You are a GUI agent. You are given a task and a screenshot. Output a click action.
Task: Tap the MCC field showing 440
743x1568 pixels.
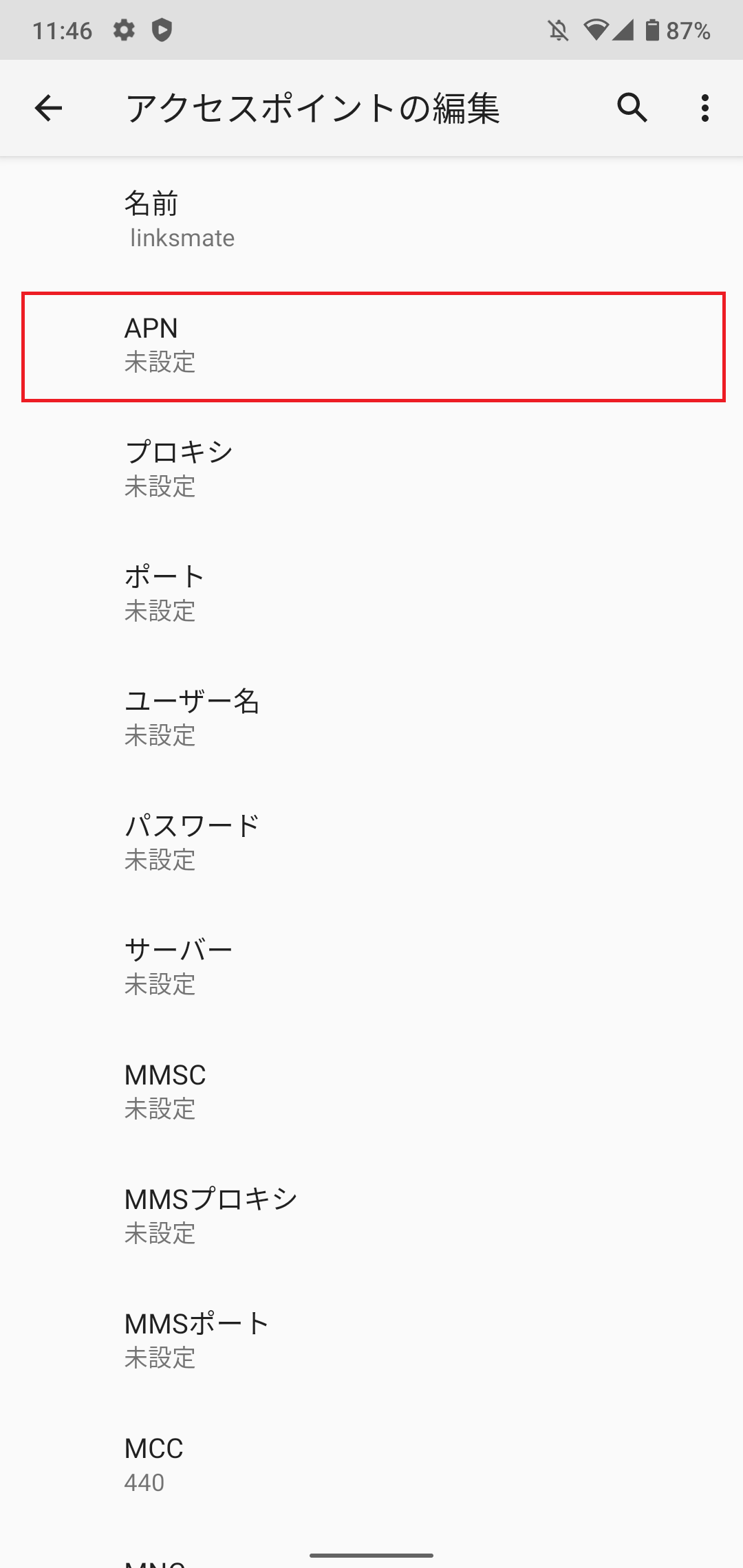click(371, 1466)
